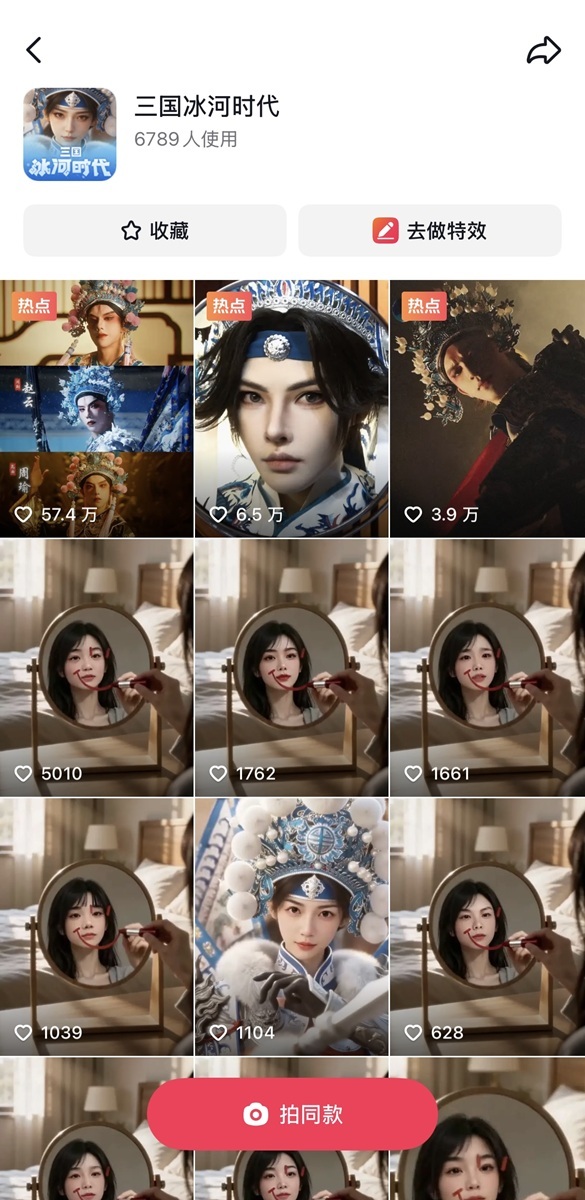Open the mirror video with 1762 likes

[x=291, y=668]
